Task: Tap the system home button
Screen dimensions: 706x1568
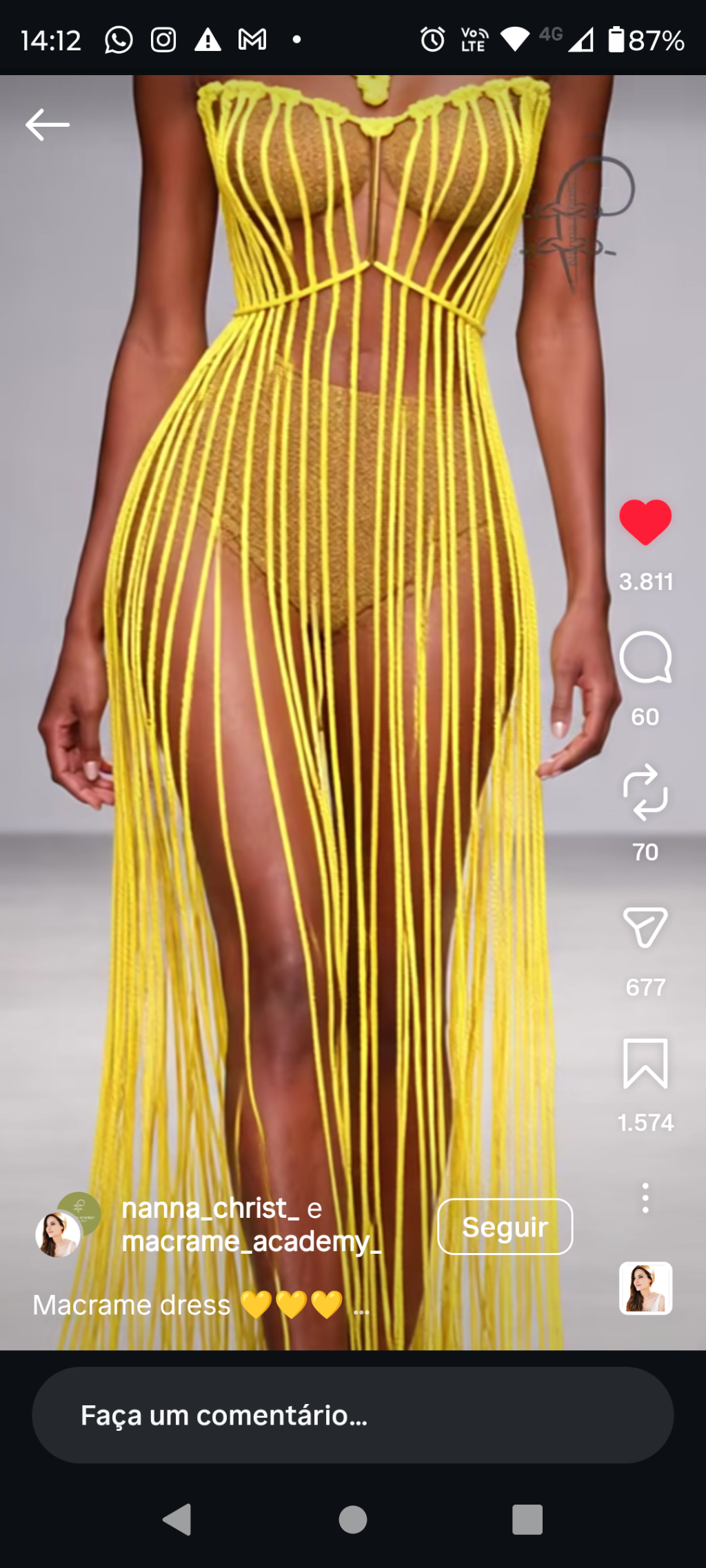Action: click(353, 1519)
